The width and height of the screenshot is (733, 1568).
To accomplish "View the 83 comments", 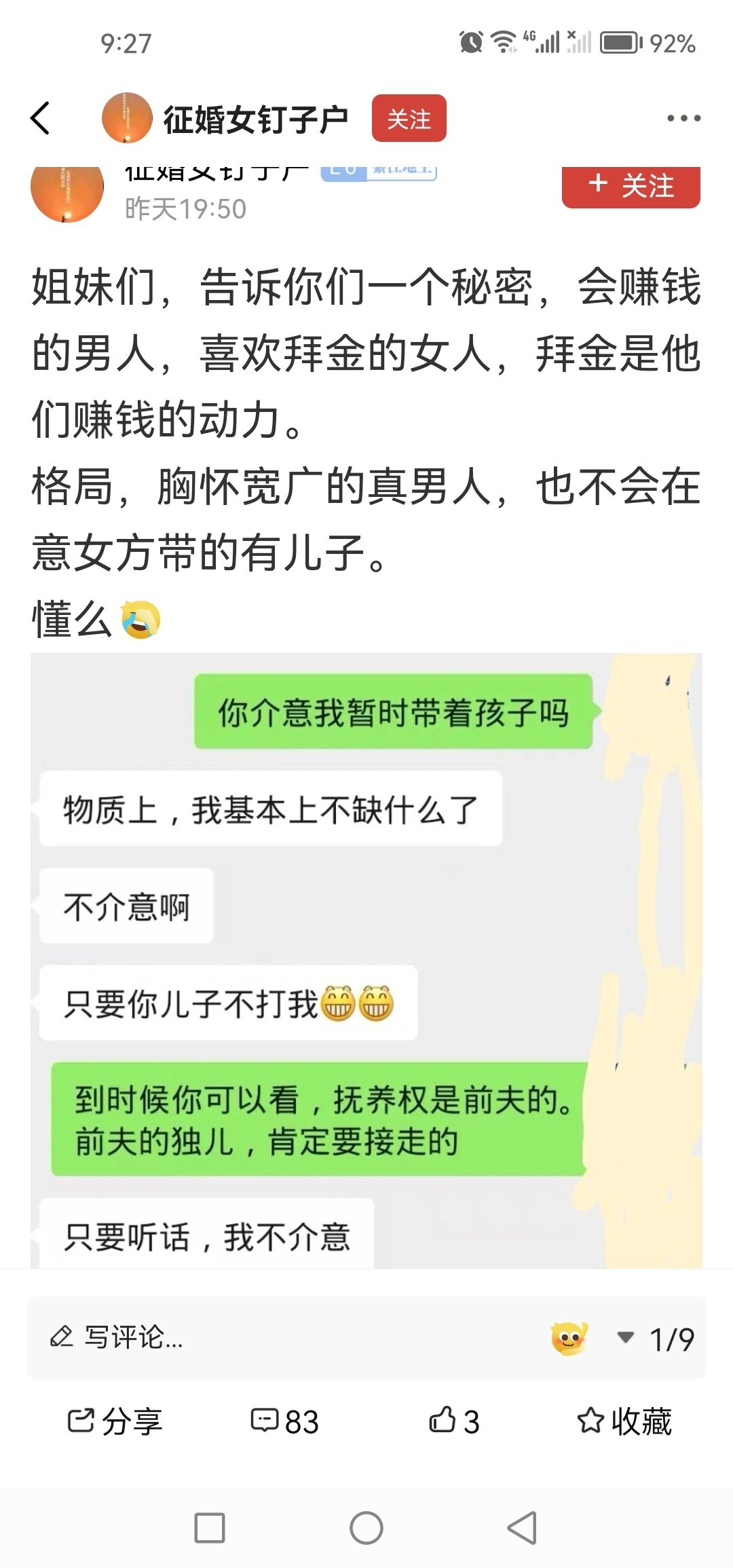I will [285, 1421].
